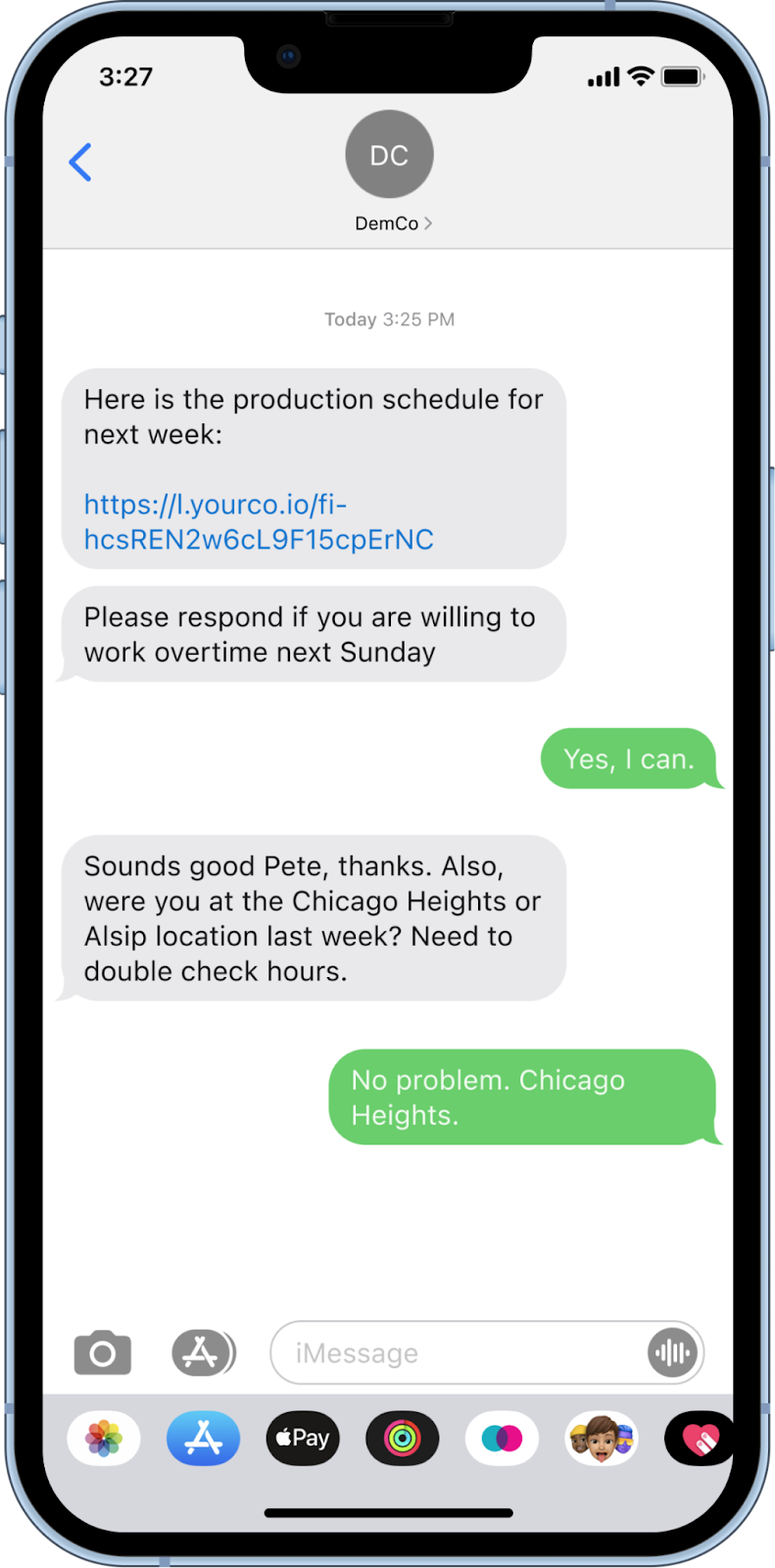
Task: Go back to the messages list
Action: coord(80,163)
